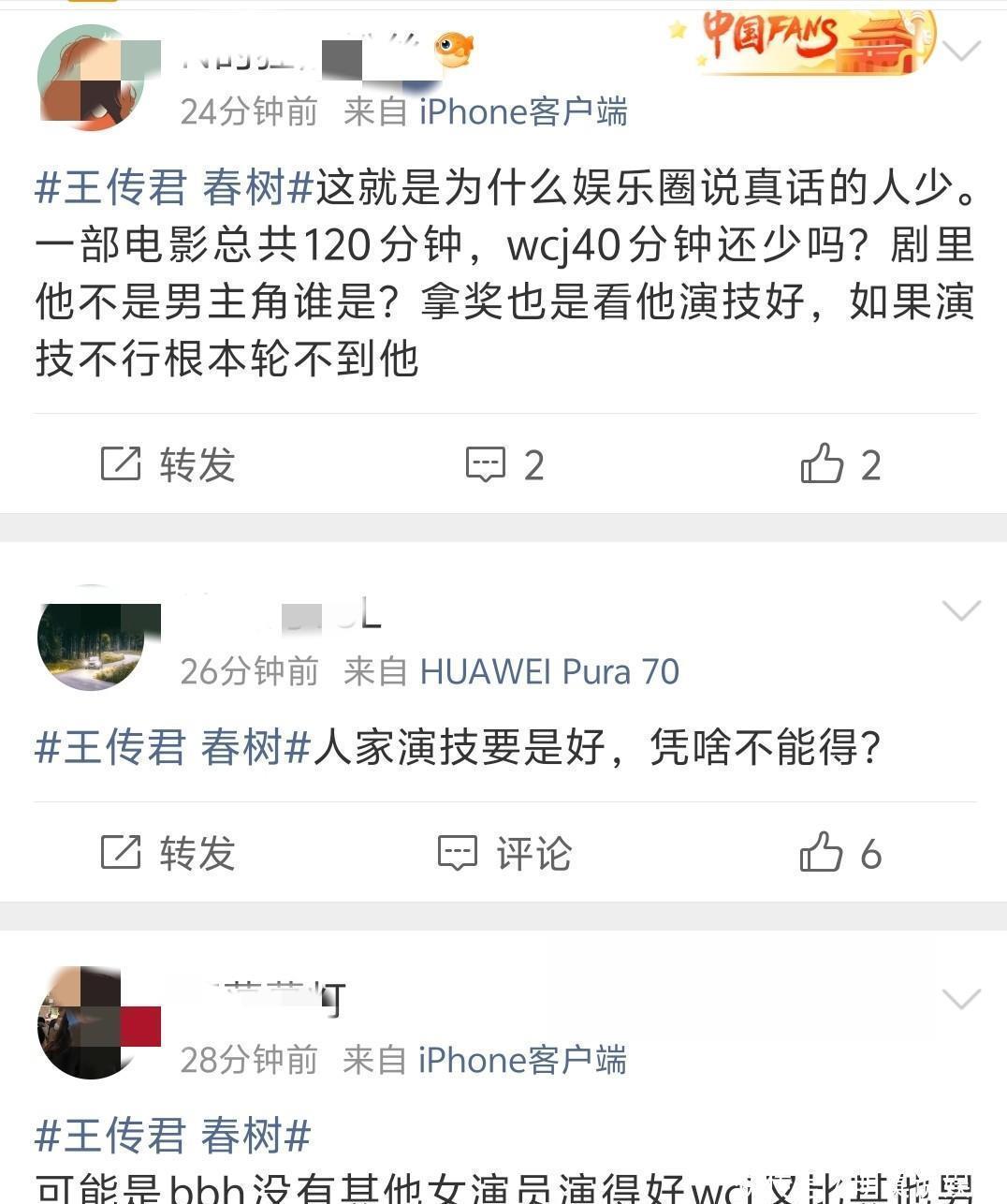
Task: Like the post from 24分钟前
Action: click(x=839, y=464)
